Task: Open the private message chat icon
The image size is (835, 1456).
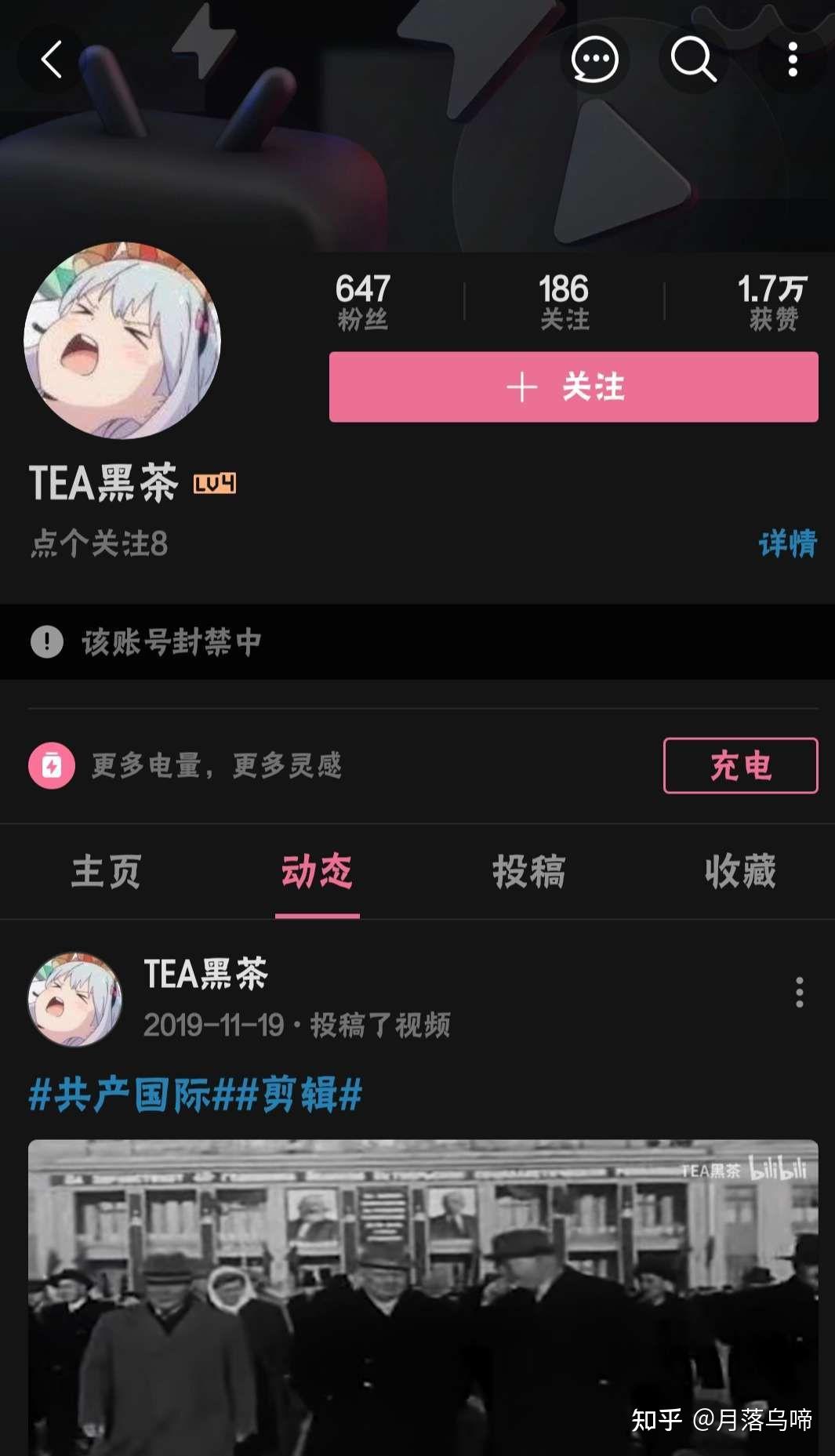Action: coord(595,61)
